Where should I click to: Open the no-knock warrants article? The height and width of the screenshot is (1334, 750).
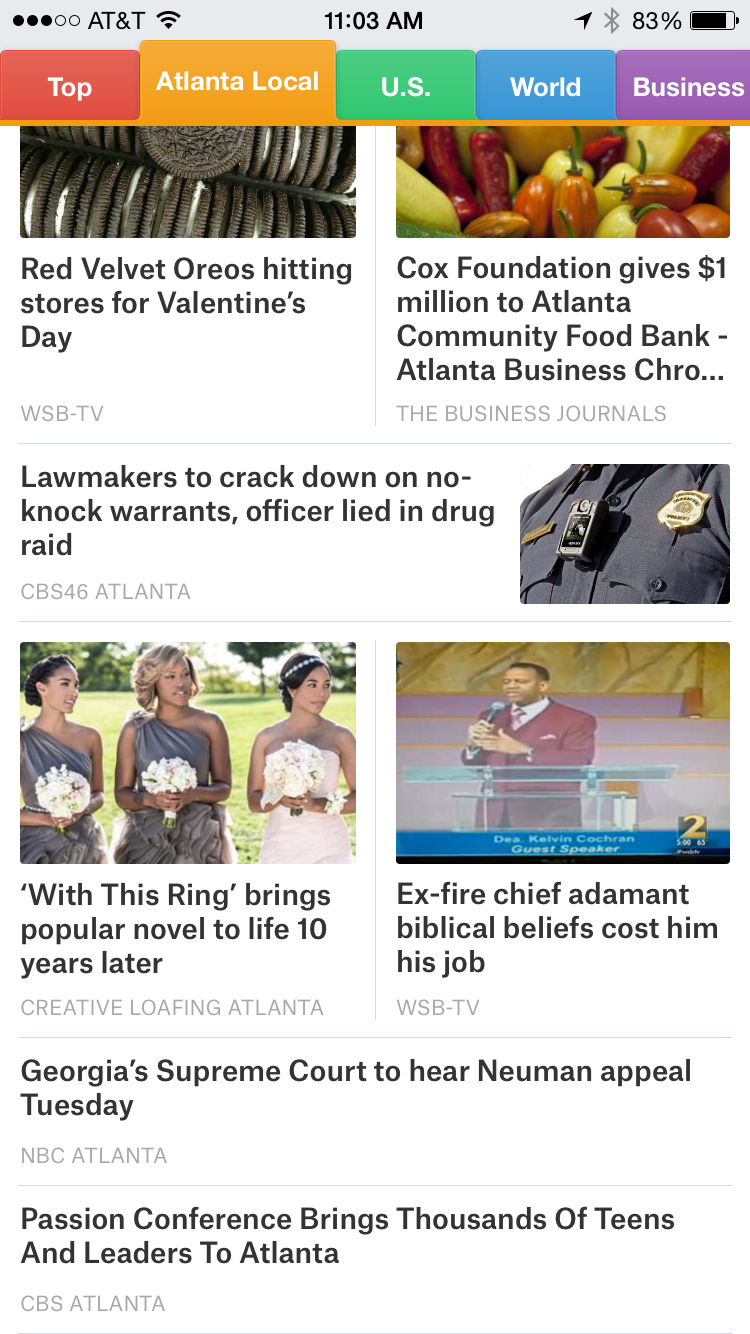258,511
